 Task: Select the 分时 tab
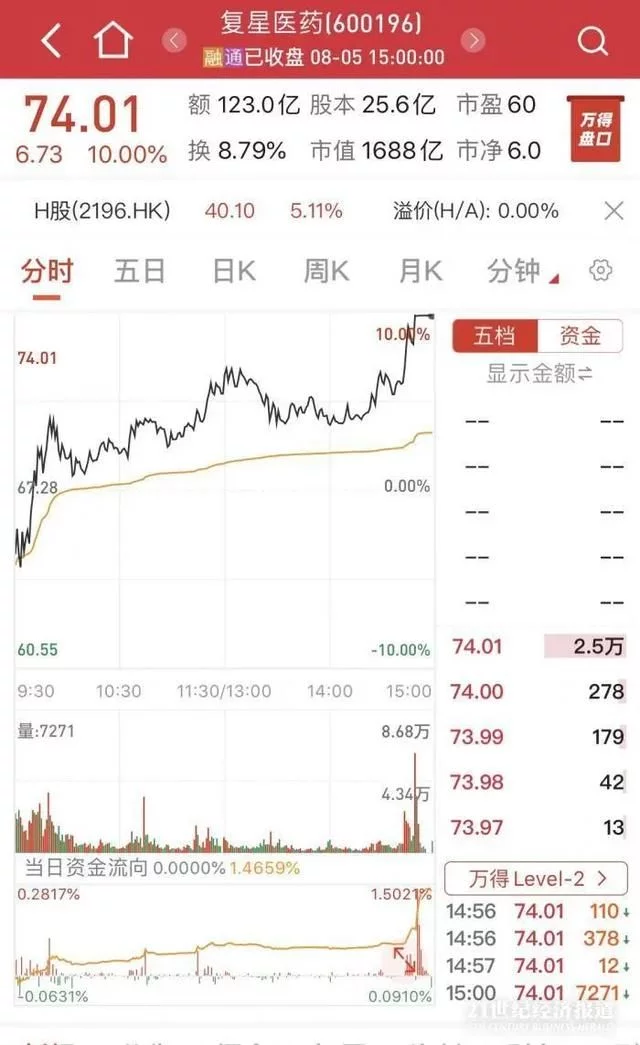coord(47,271)
